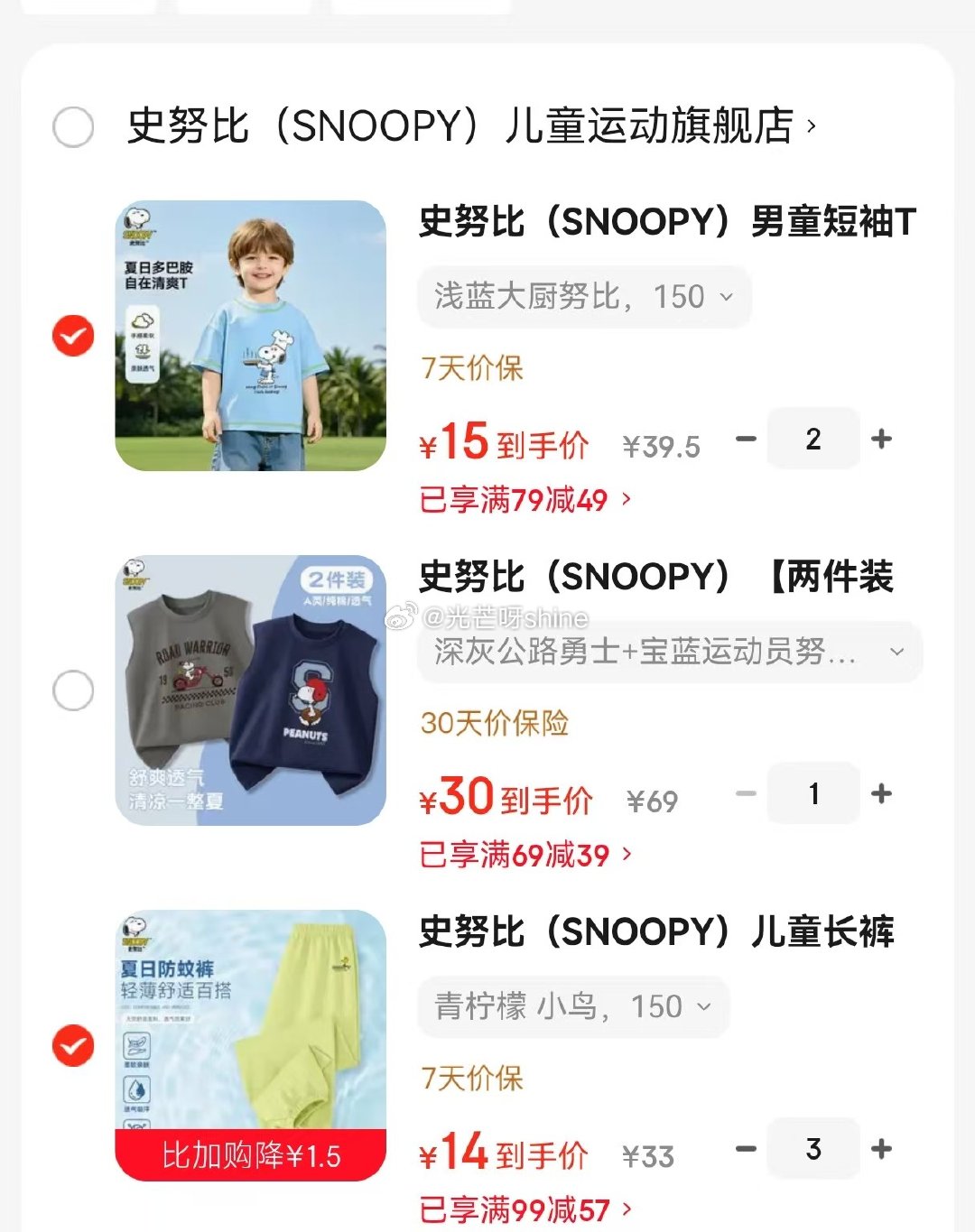This screenshot has width=975, height=1232.
Task: Change variant 浅蓝大厨努比, 150
Action: pos(584,297)
